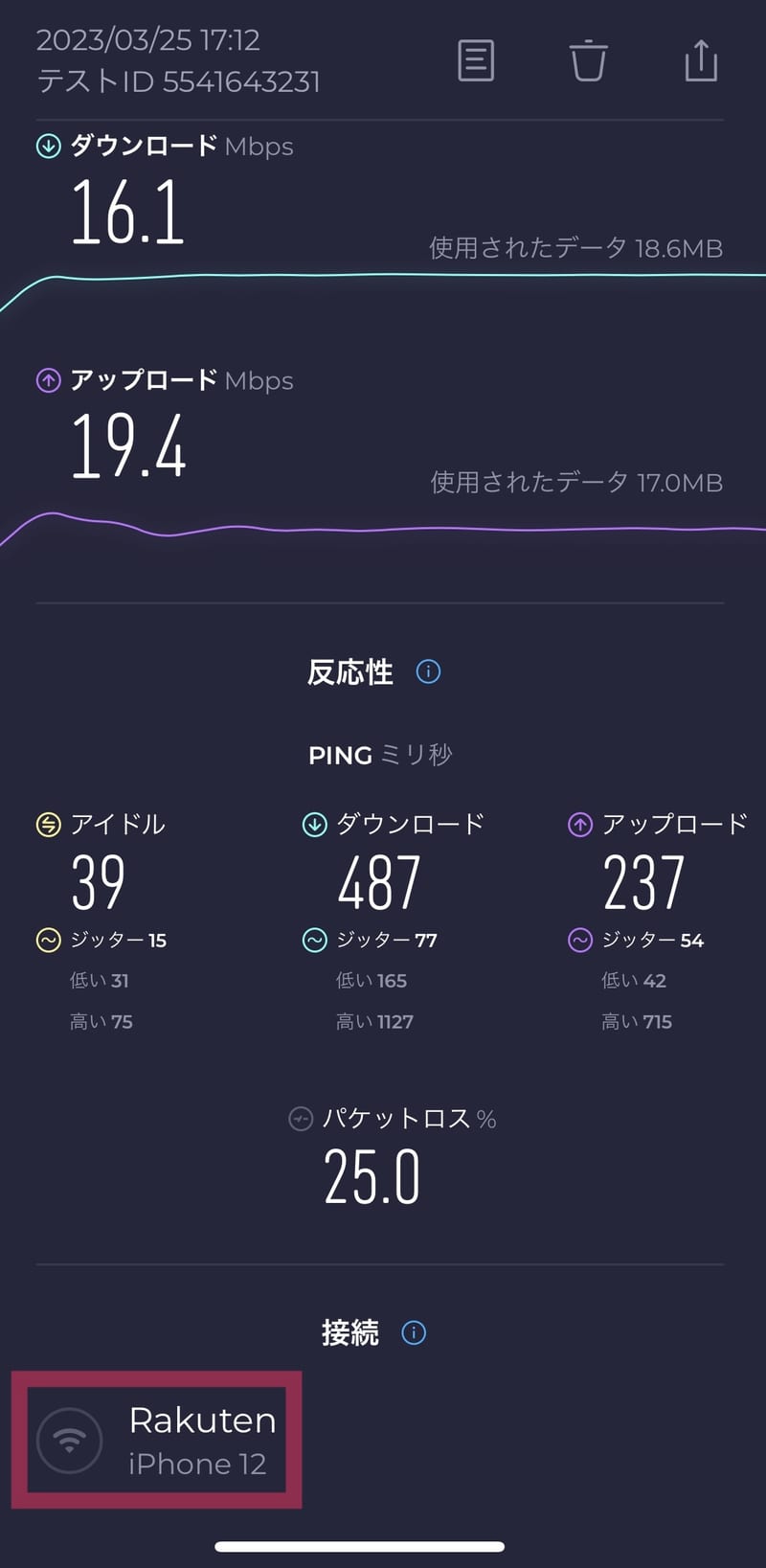766x1568 pixels.
Task: Open the test results list icon
Action: click(476, 60)
